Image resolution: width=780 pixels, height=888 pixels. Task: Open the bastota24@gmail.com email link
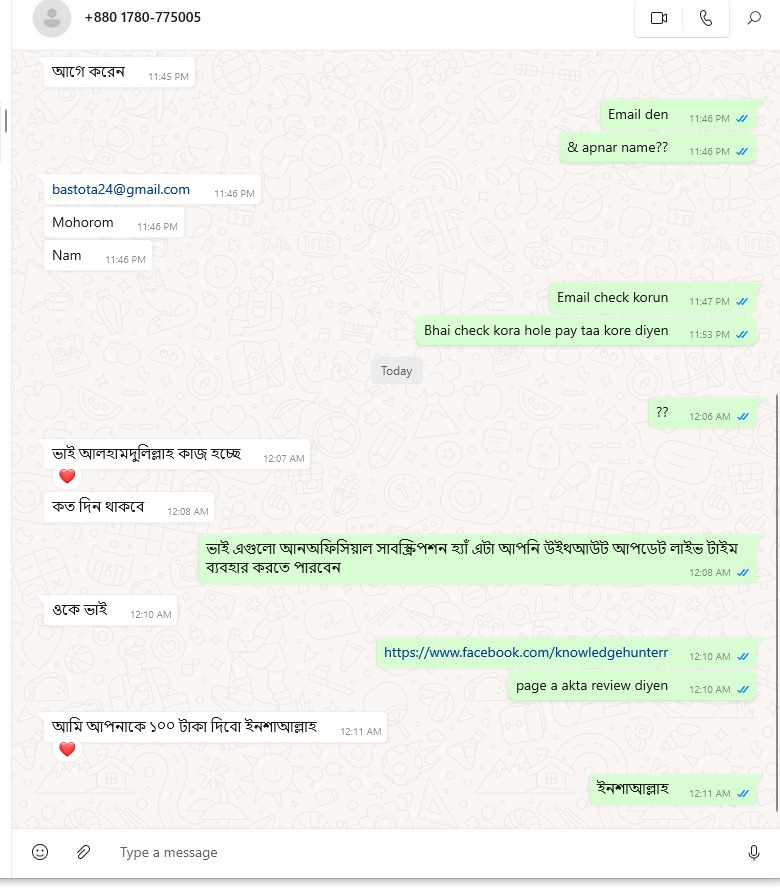pos(121,189)
